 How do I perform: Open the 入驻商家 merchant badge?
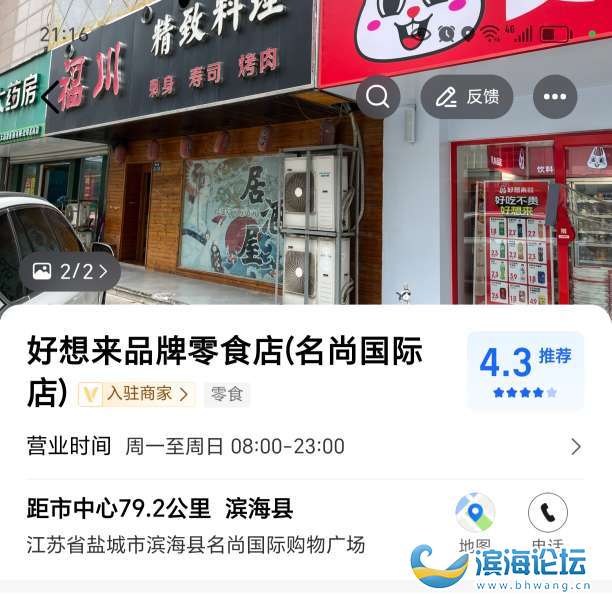[x=137, y=394]
